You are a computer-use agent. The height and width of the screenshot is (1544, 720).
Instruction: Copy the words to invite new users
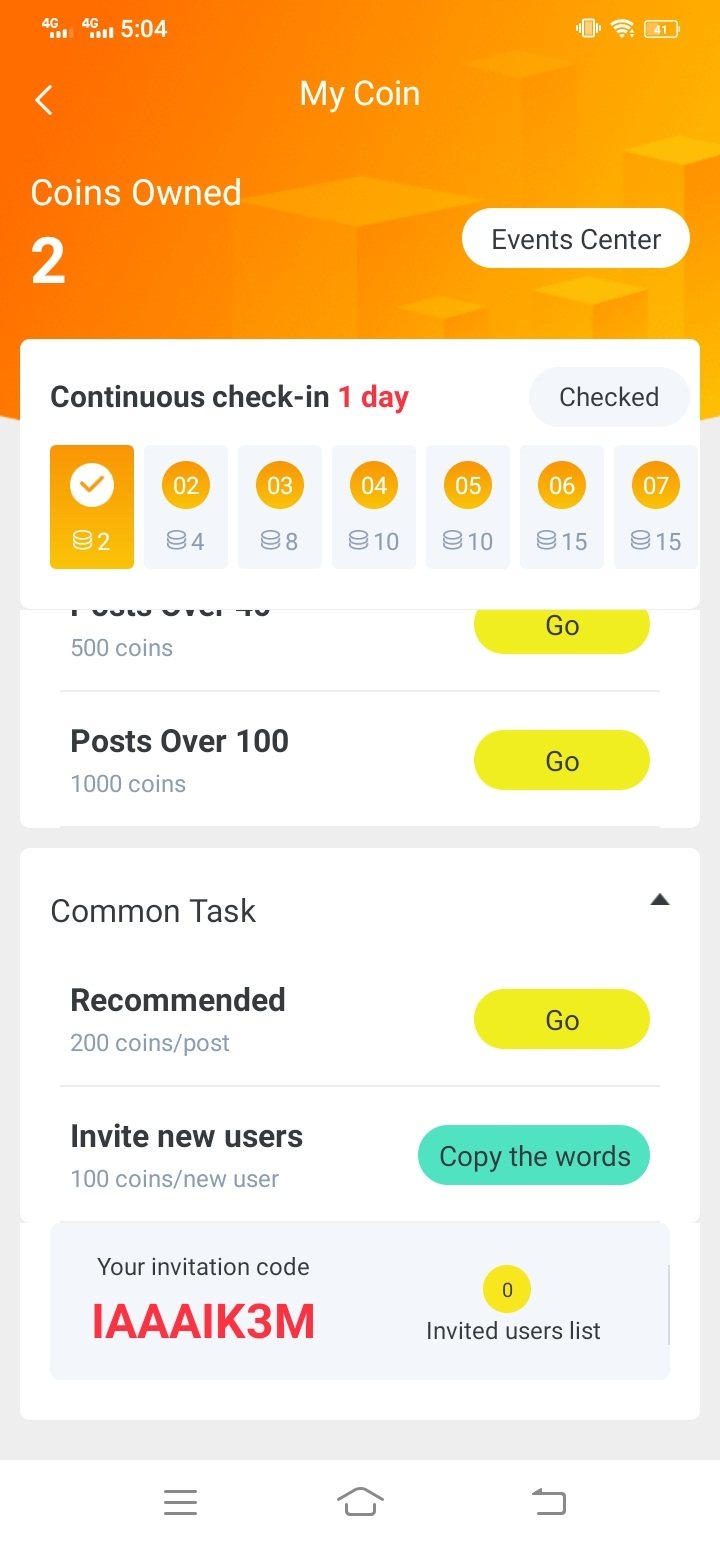(534, 1157)
